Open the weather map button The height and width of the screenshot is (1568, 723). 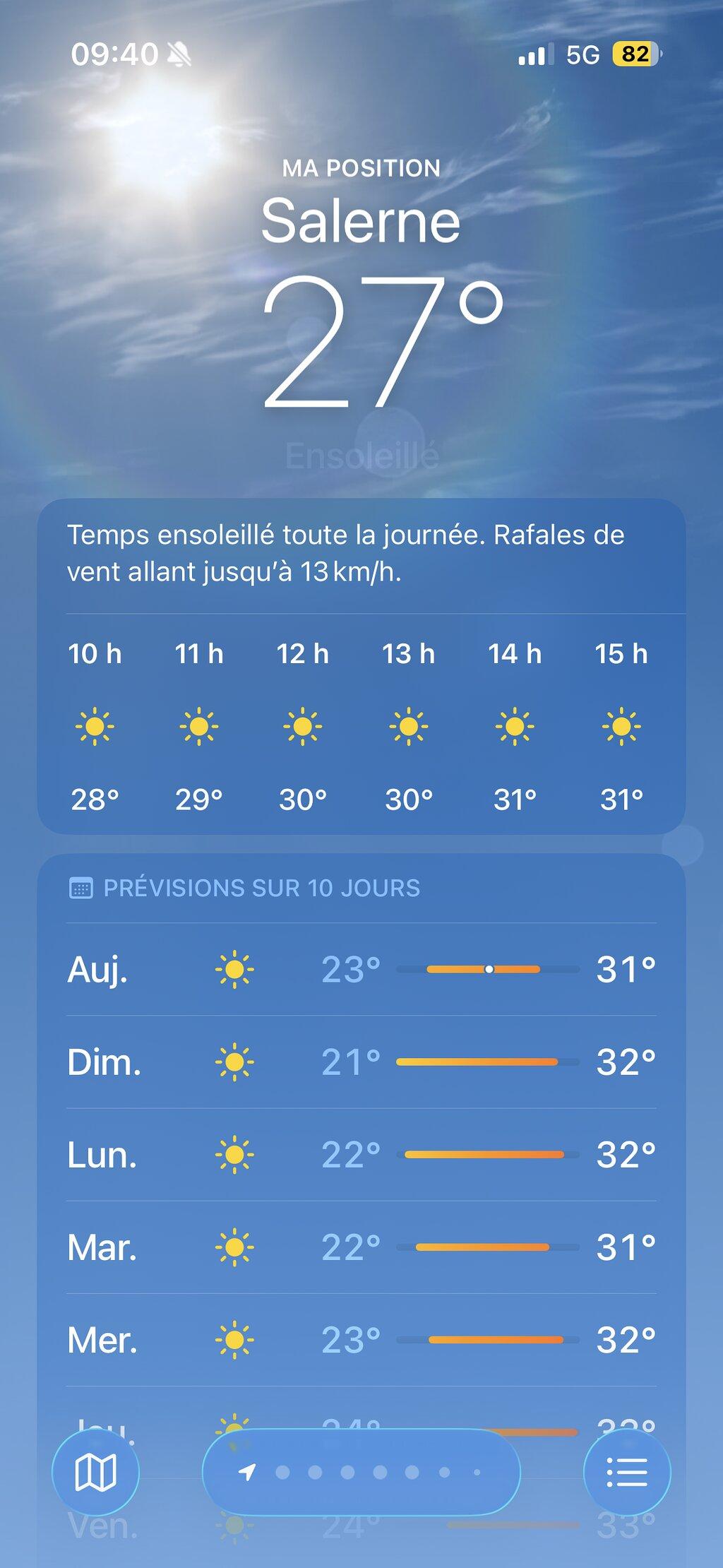click(x=95, y=1473)
